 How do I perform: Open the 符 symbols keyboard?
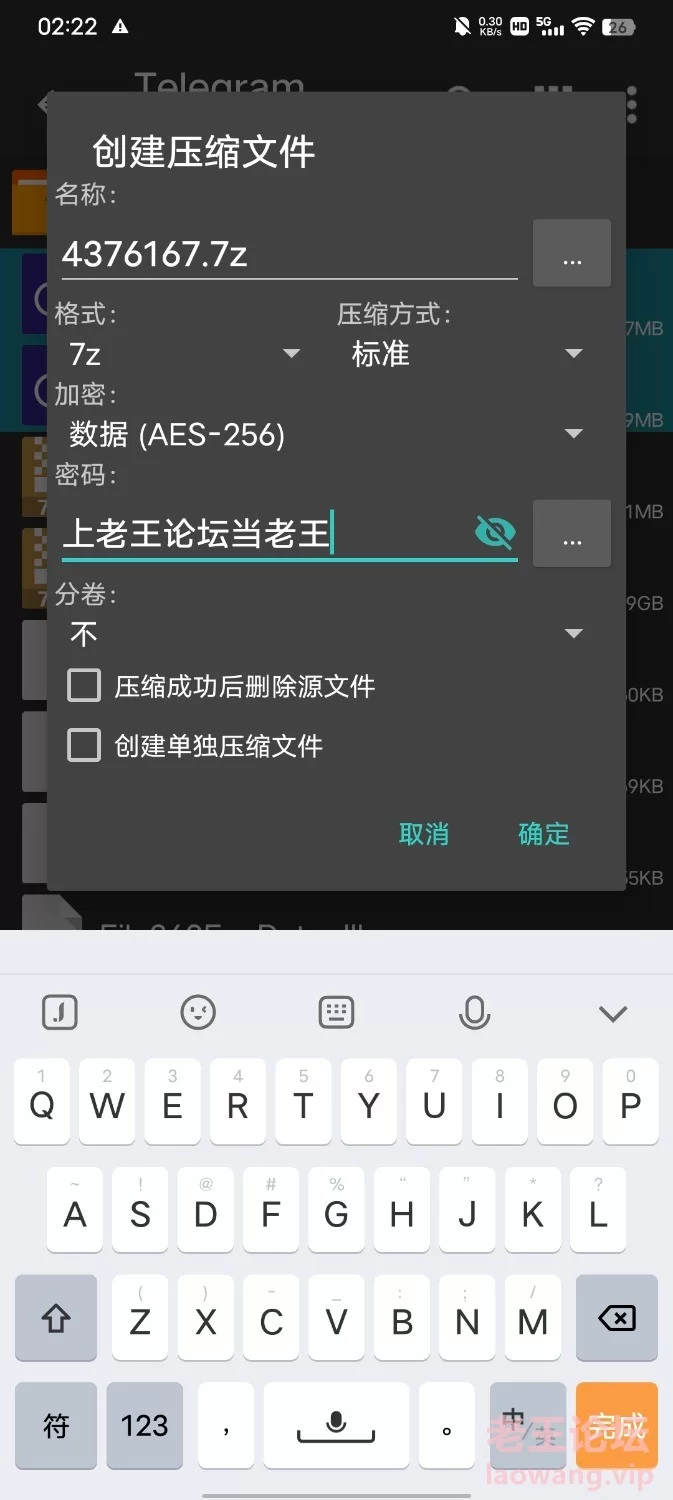pyautogui.click(x=56, y=1425)
